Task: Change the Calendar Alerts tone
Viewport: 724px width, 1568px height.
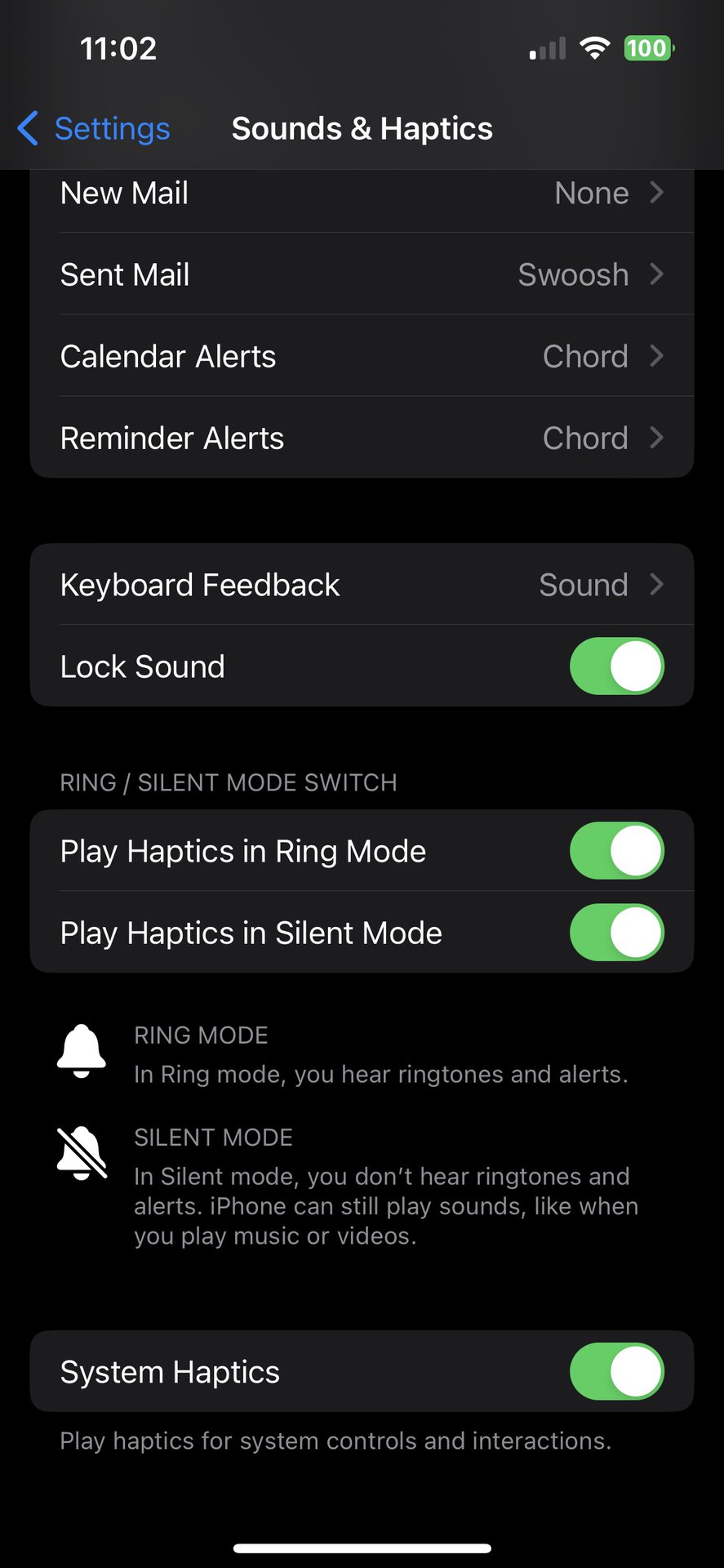Action: [x=362, y=357]
